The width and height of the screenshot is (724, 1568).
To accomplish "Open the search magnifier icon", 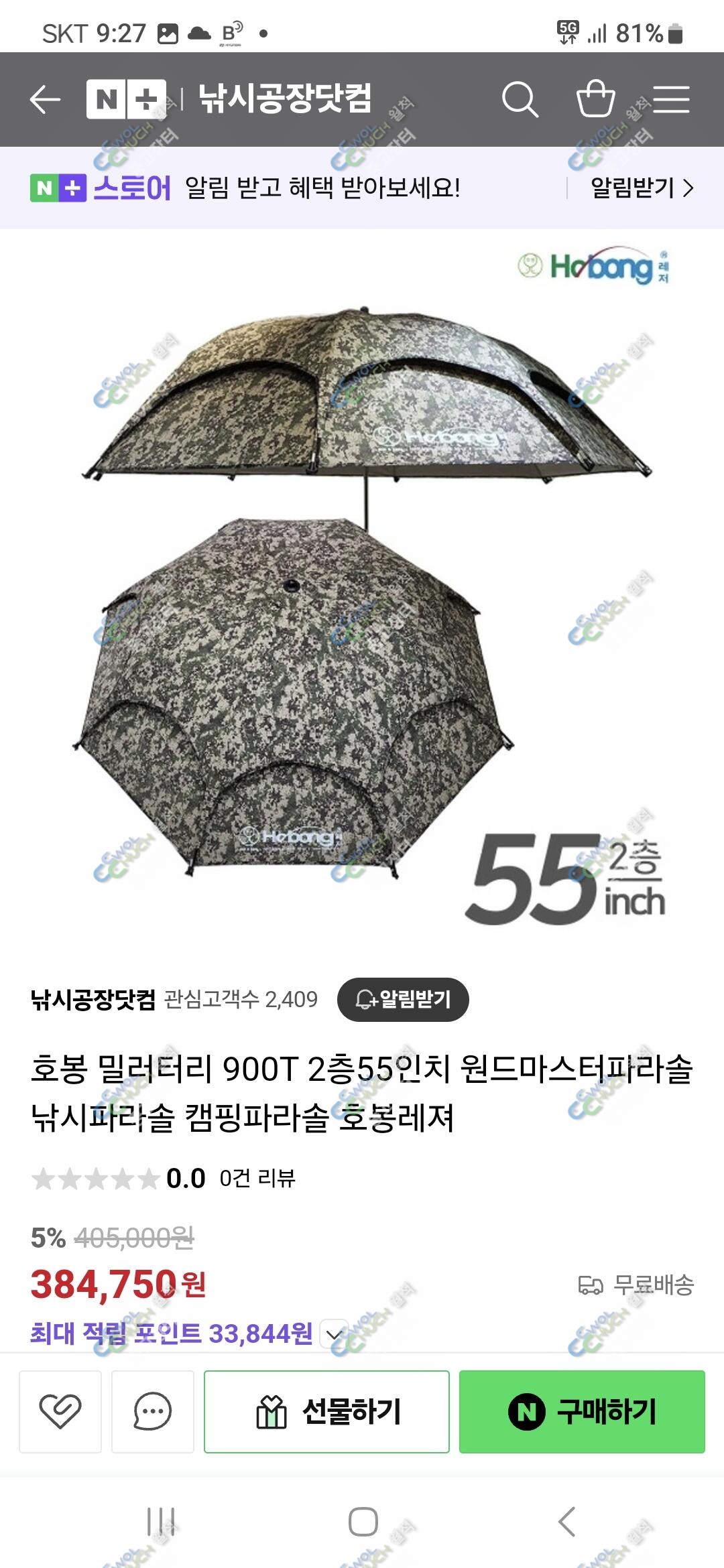I will [520, 100].
